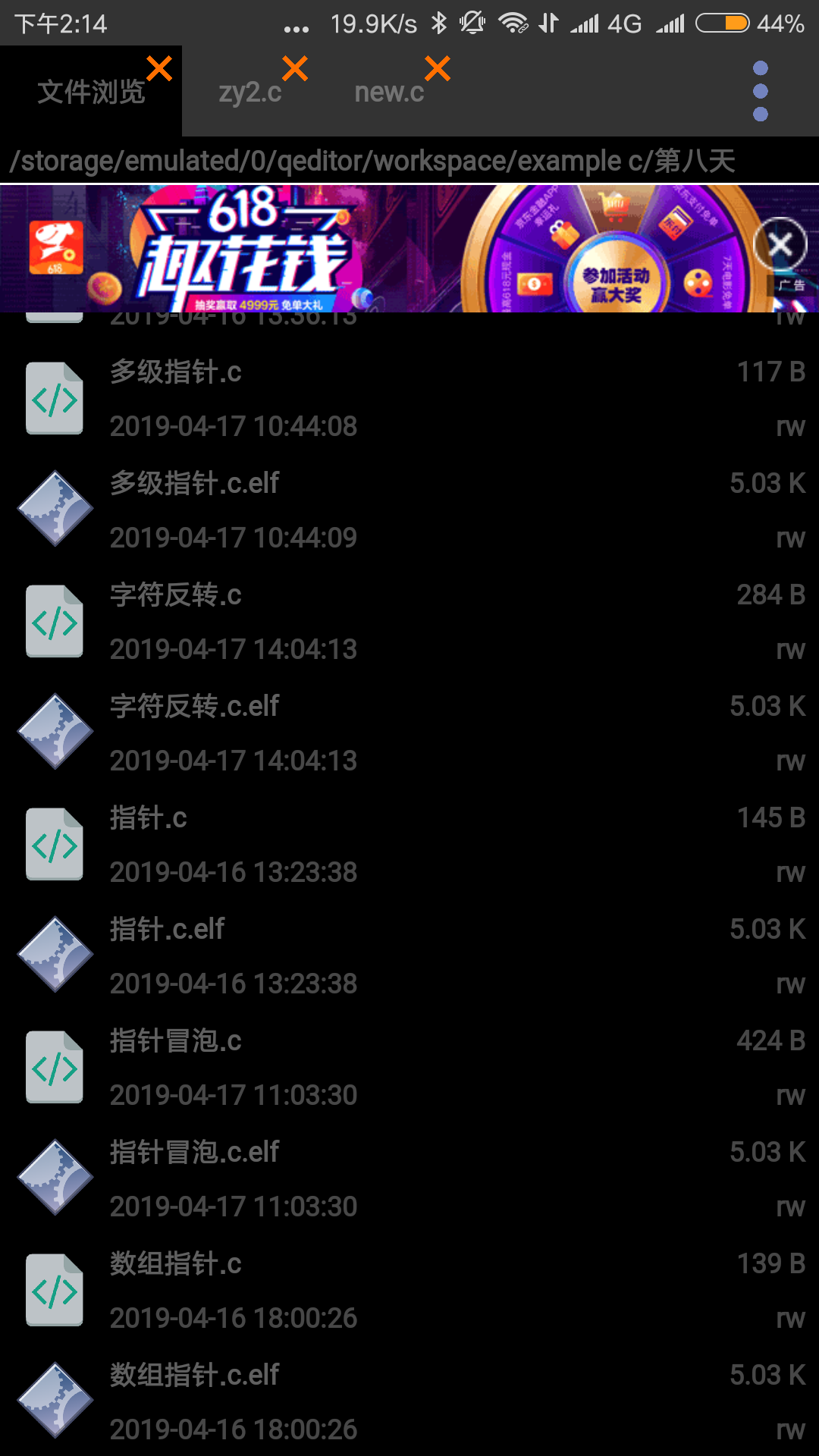Open the file 多级指针.c
The width and height of the screenshot is (819, 1456).
(176, 372)
